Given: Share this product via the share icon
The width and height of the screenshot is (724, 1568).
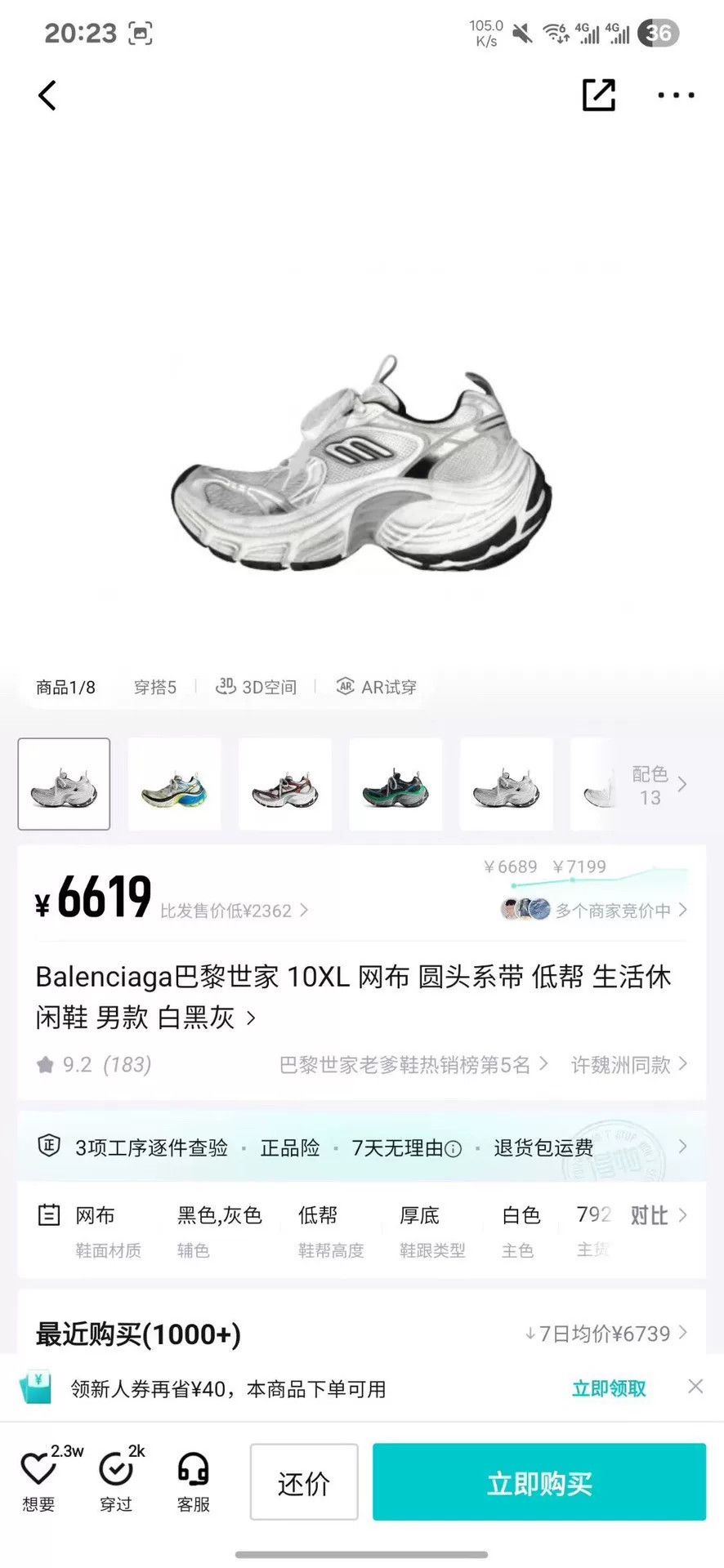Looking at the screenshot, I should click(598, 95).
